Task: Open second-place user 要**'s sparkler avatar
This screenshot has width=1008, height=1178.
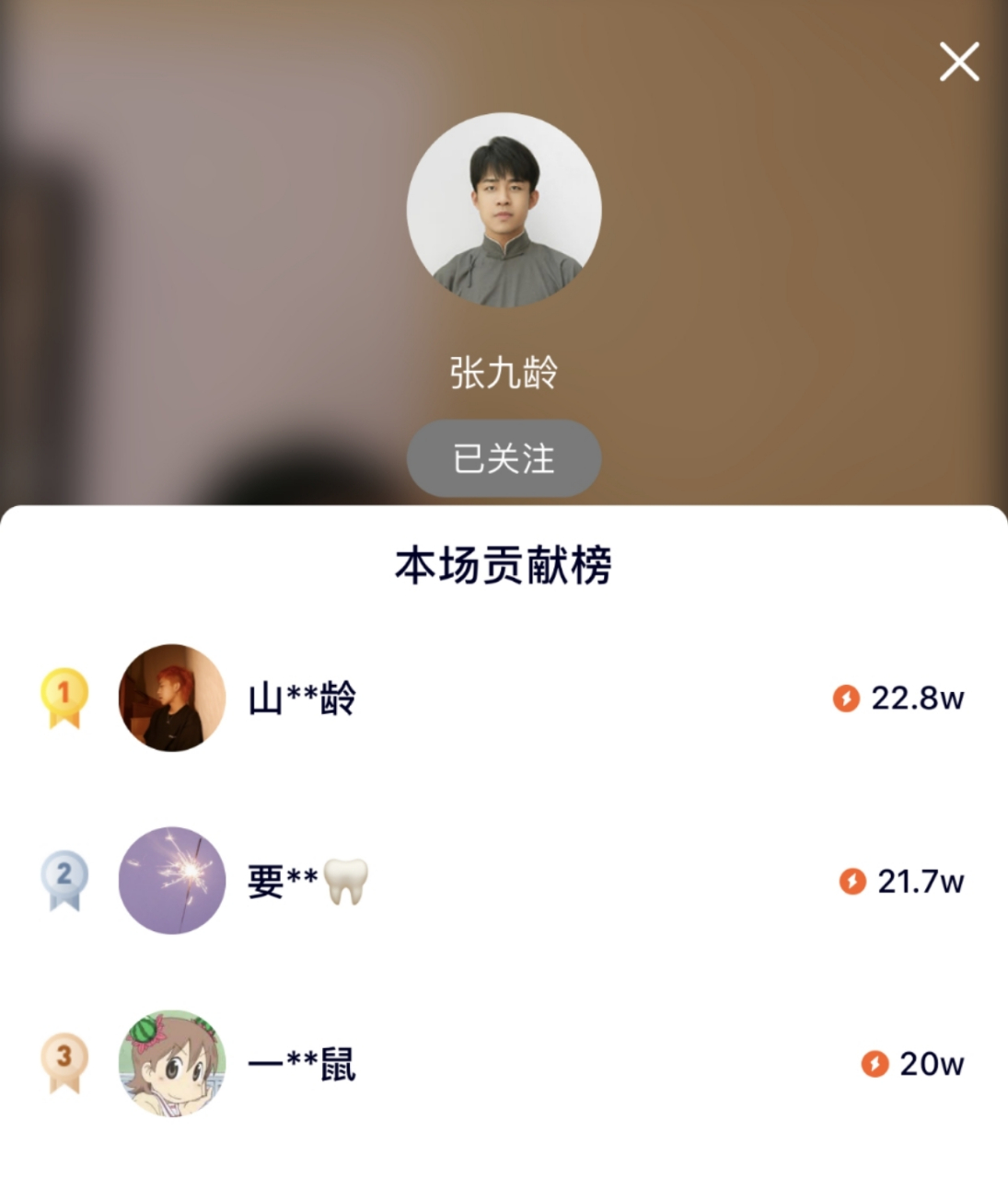Action: [x=173, y=881]
